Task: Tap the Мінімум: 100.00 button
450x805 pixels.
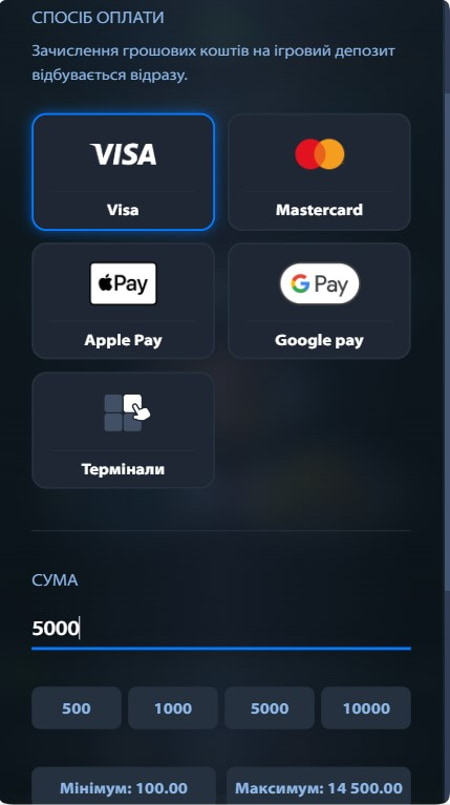Action: 124,786
